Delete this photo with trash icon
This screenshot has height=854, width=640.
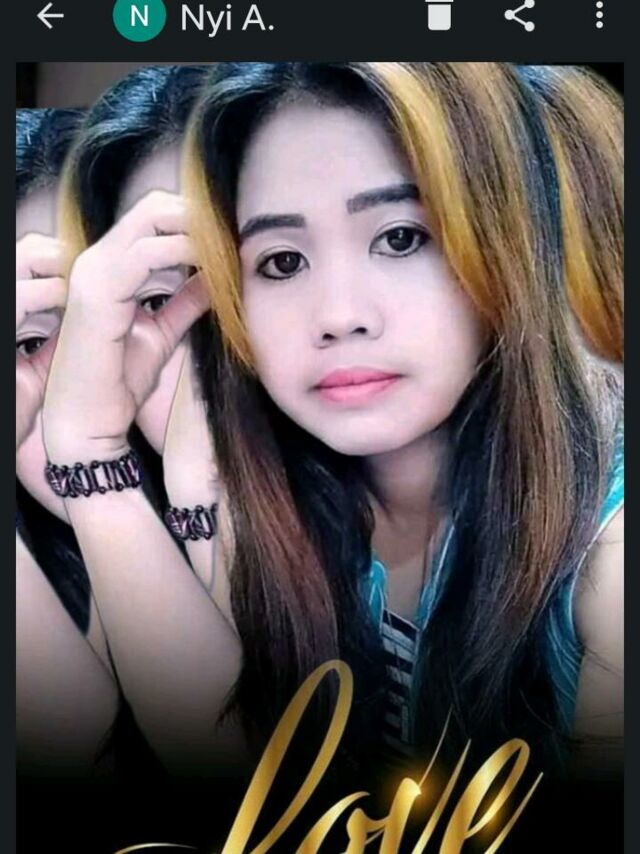[439, 14]
